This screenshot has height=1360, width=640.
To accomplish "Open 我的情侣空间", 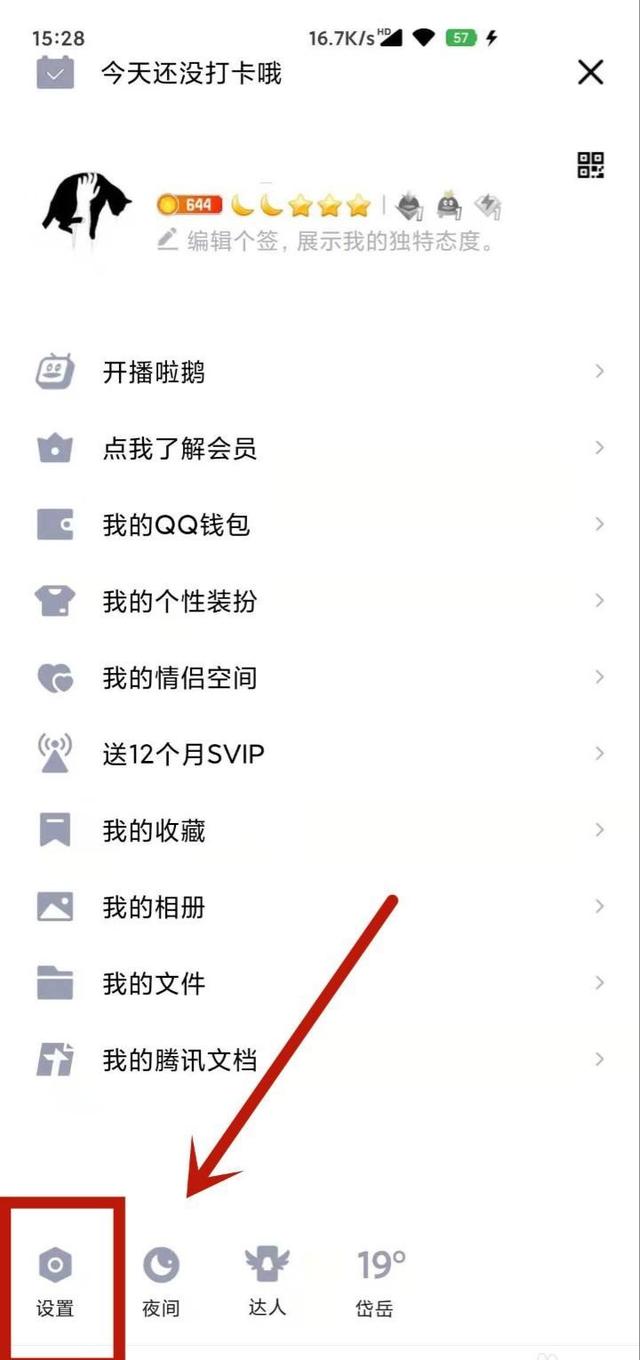I will [180, 678].
